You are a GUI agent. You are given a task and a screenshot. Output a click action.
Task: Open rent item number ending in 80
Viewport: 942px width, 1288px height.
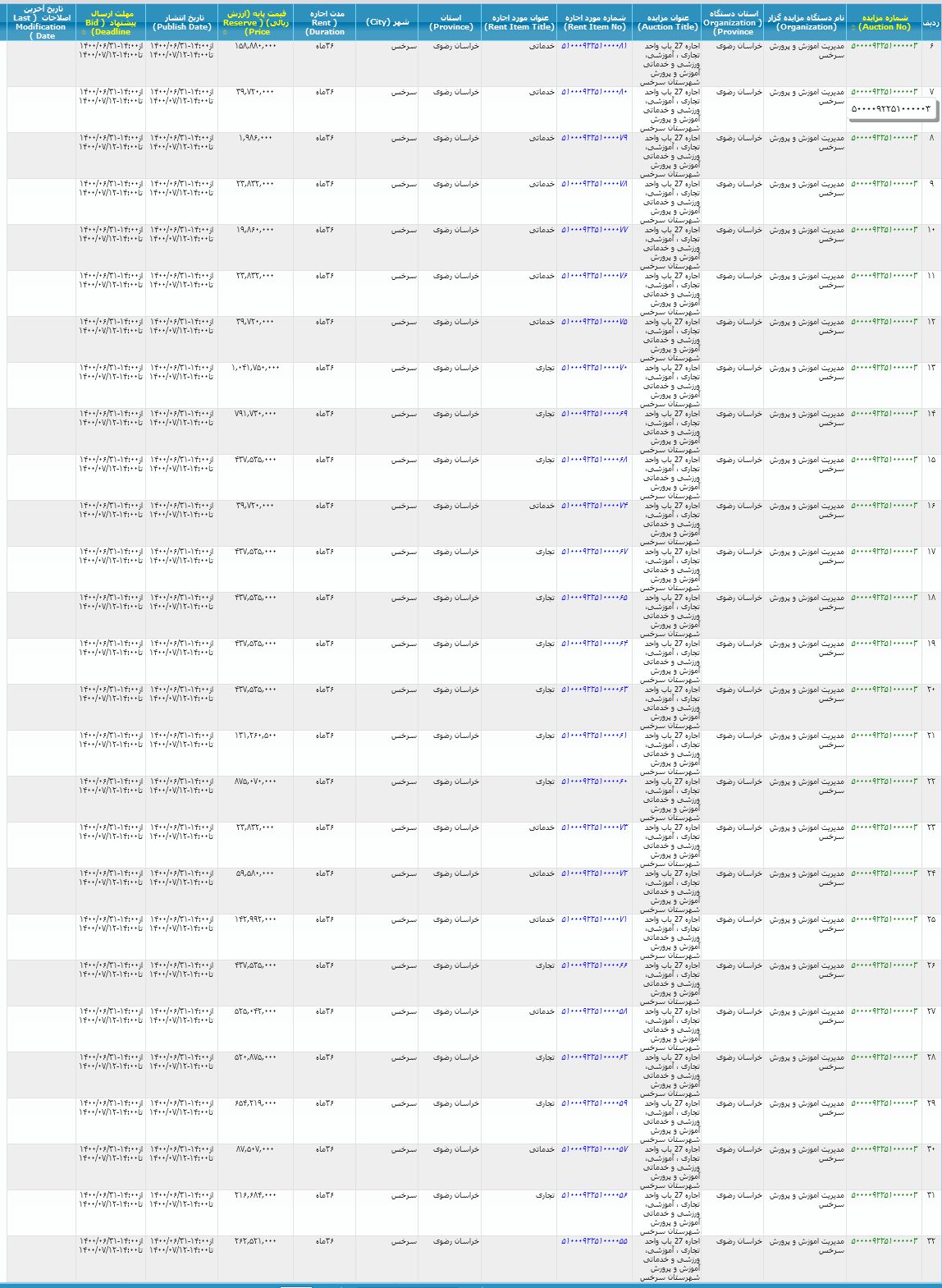594,92
